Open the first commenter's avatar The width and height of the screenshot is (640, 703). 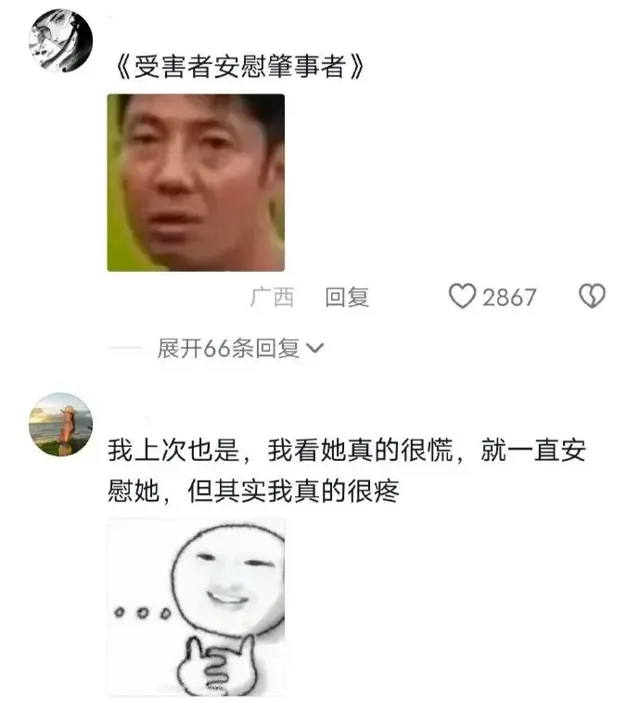coord(61,42)
